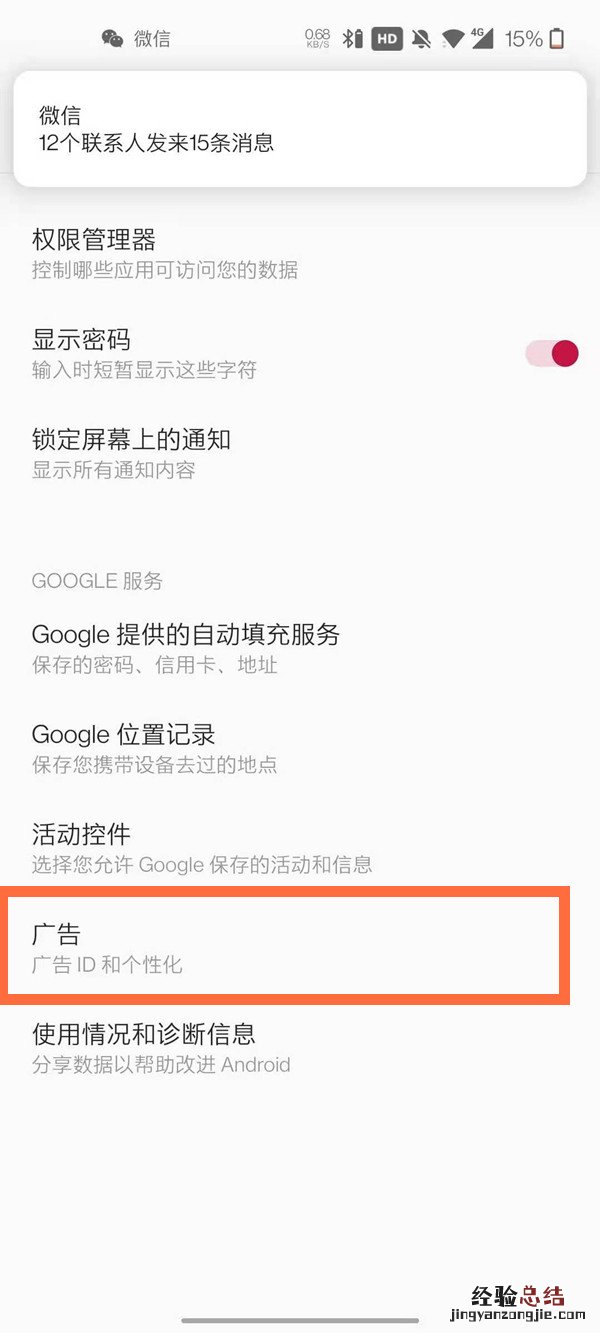Open 使用情况和诊断信息

[x=161, y=1047]
